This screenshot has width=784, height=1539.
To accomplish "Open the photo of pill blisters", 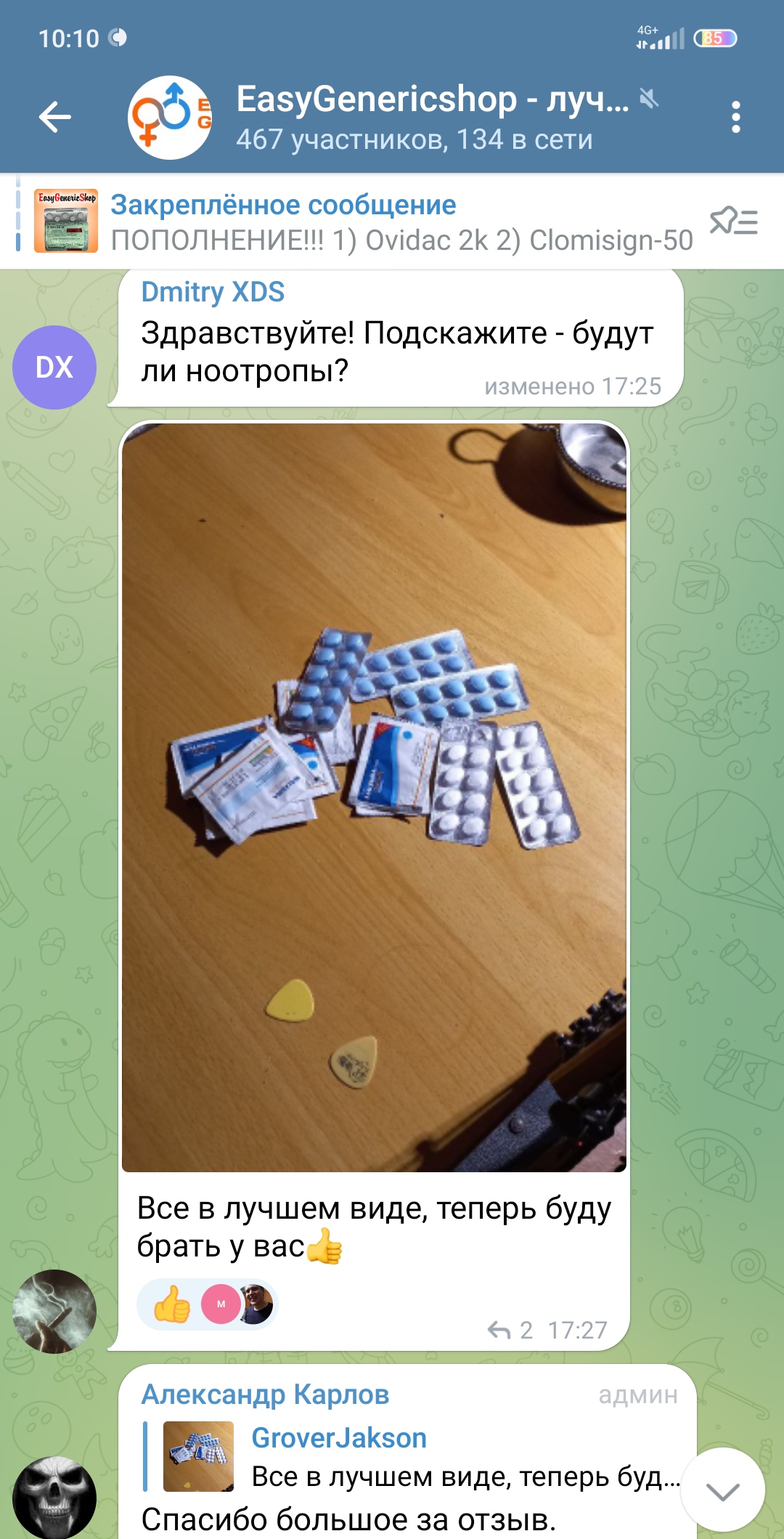I will [374, 797].
